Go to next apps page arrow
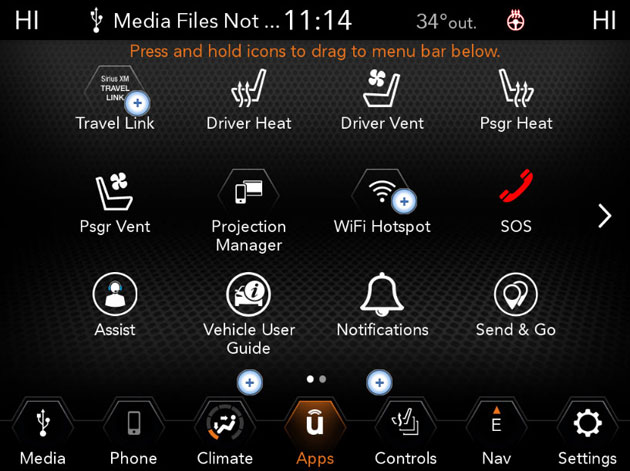This screenshot has height=471, width=630. tap(604, 215)
